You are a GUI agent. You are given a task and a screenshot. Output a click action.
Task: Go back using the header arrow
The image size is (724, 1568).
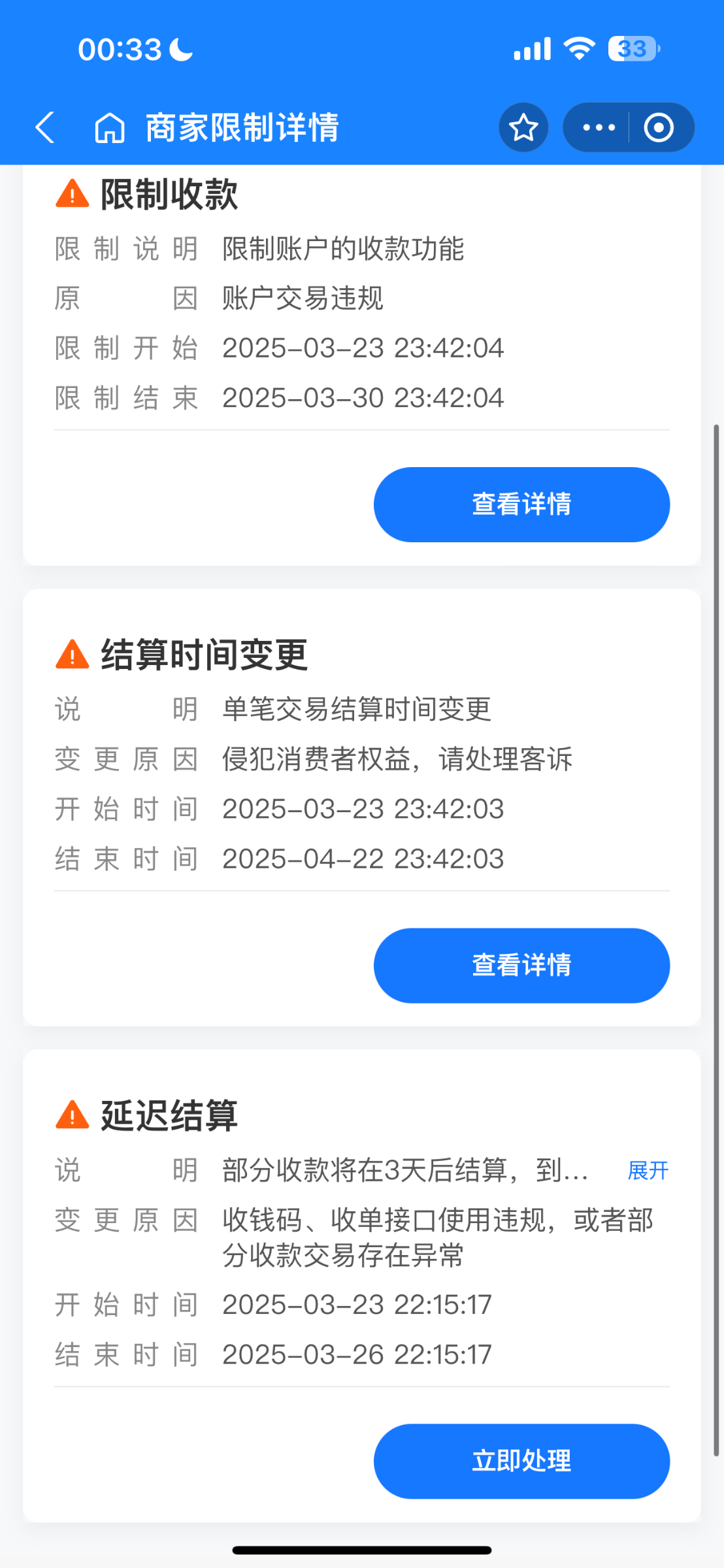click(x=44, y=127)
